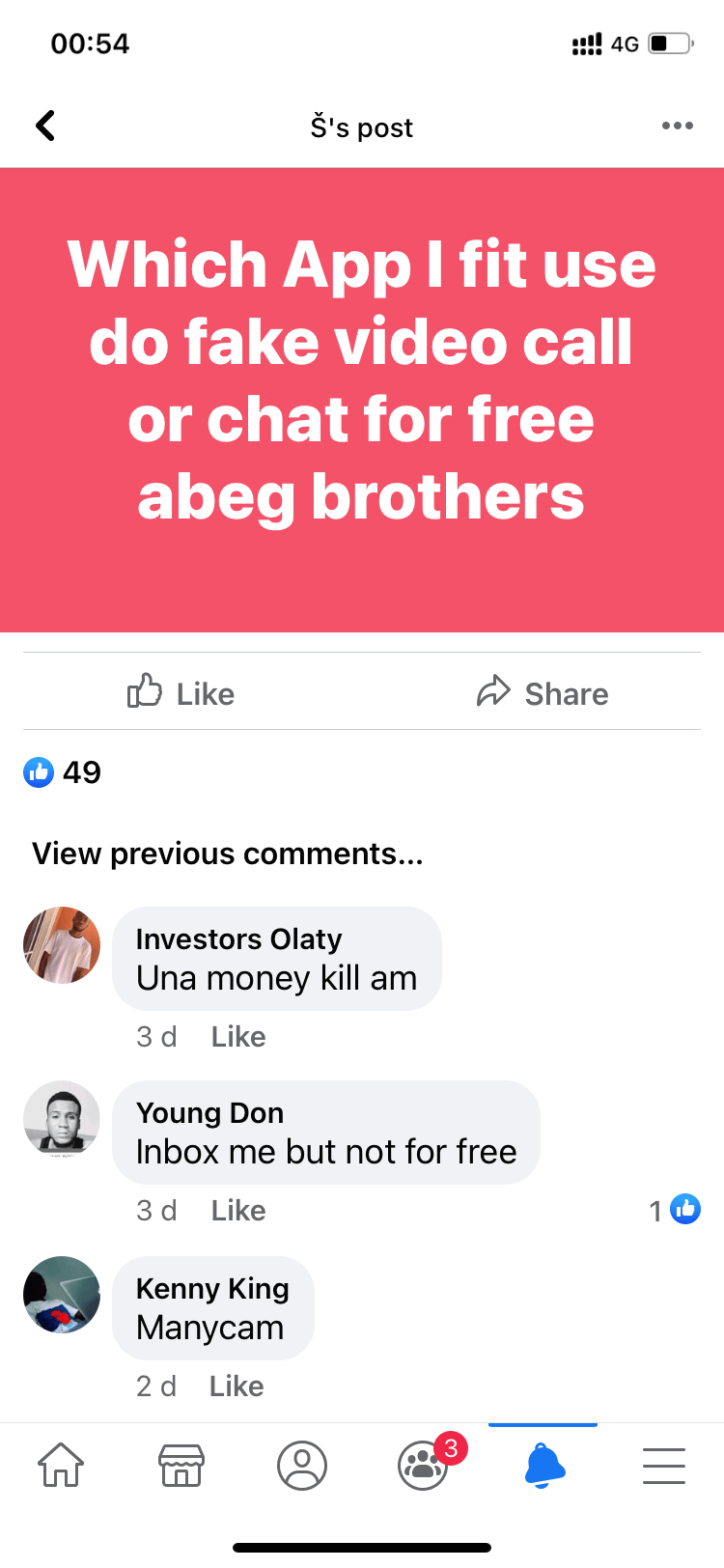
Task: Open Kenny King's profile picture
Action: click(x=62, y=1295)
